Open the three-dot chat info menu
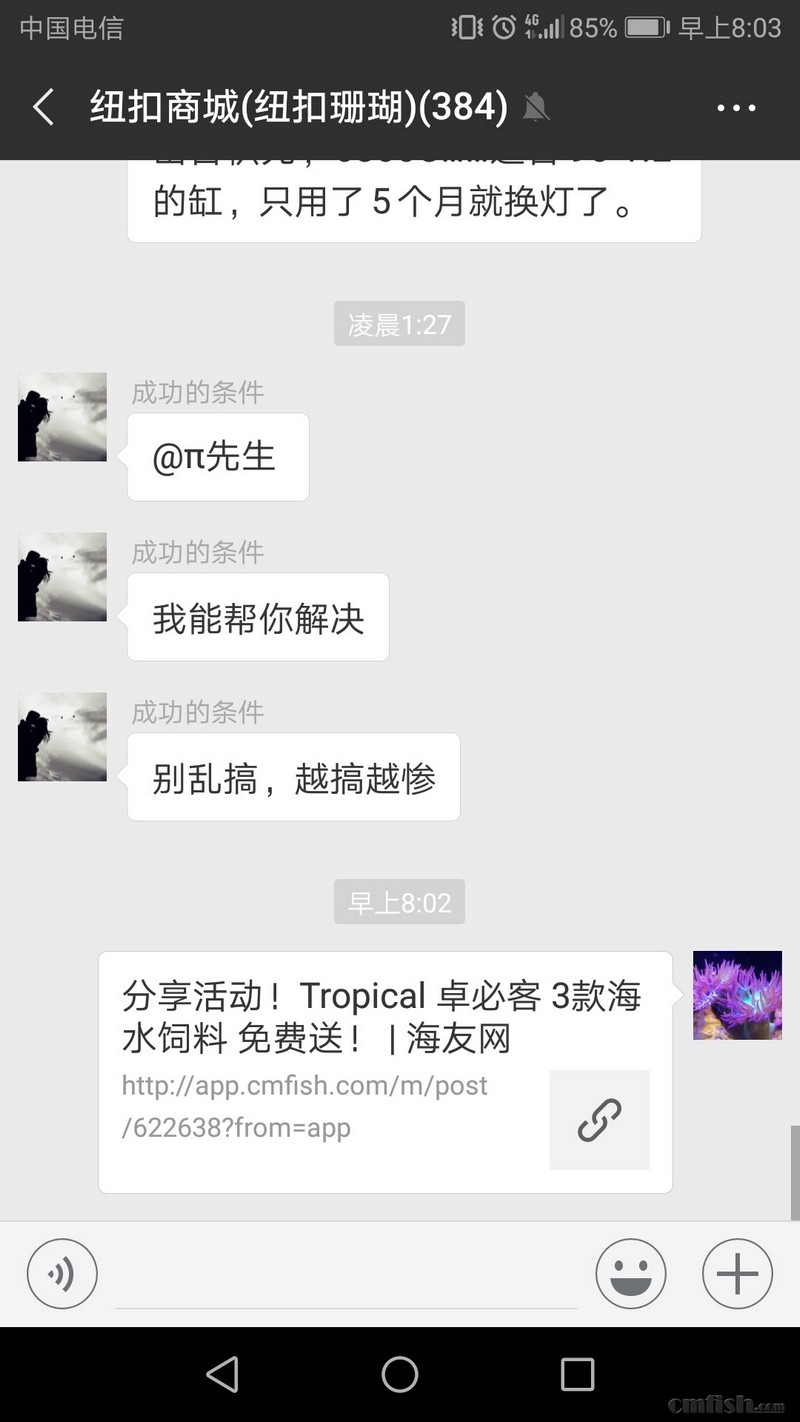 (736, 107)
